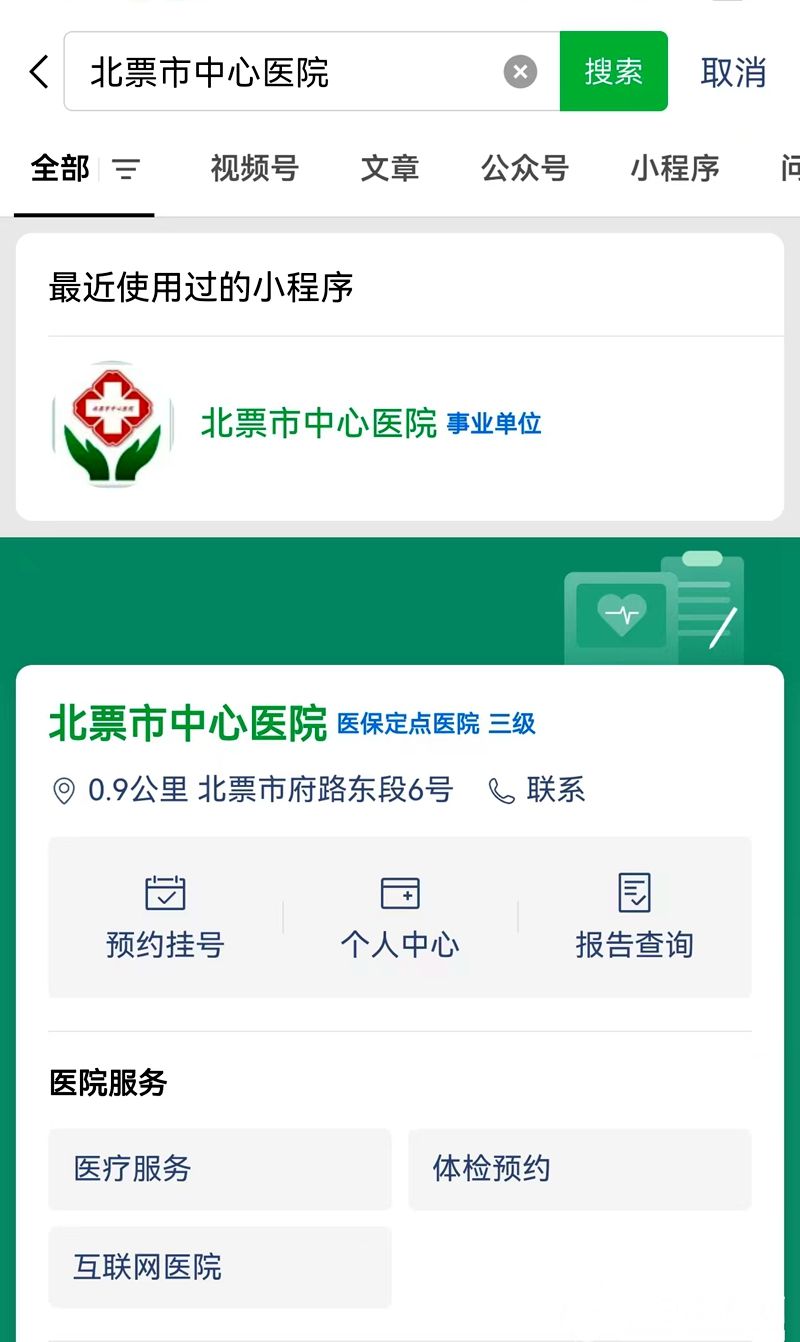Open the 北票市中心医院 hospital card title
The width and height of the screenshot is (800, 1342).
(x=188, y=723)
